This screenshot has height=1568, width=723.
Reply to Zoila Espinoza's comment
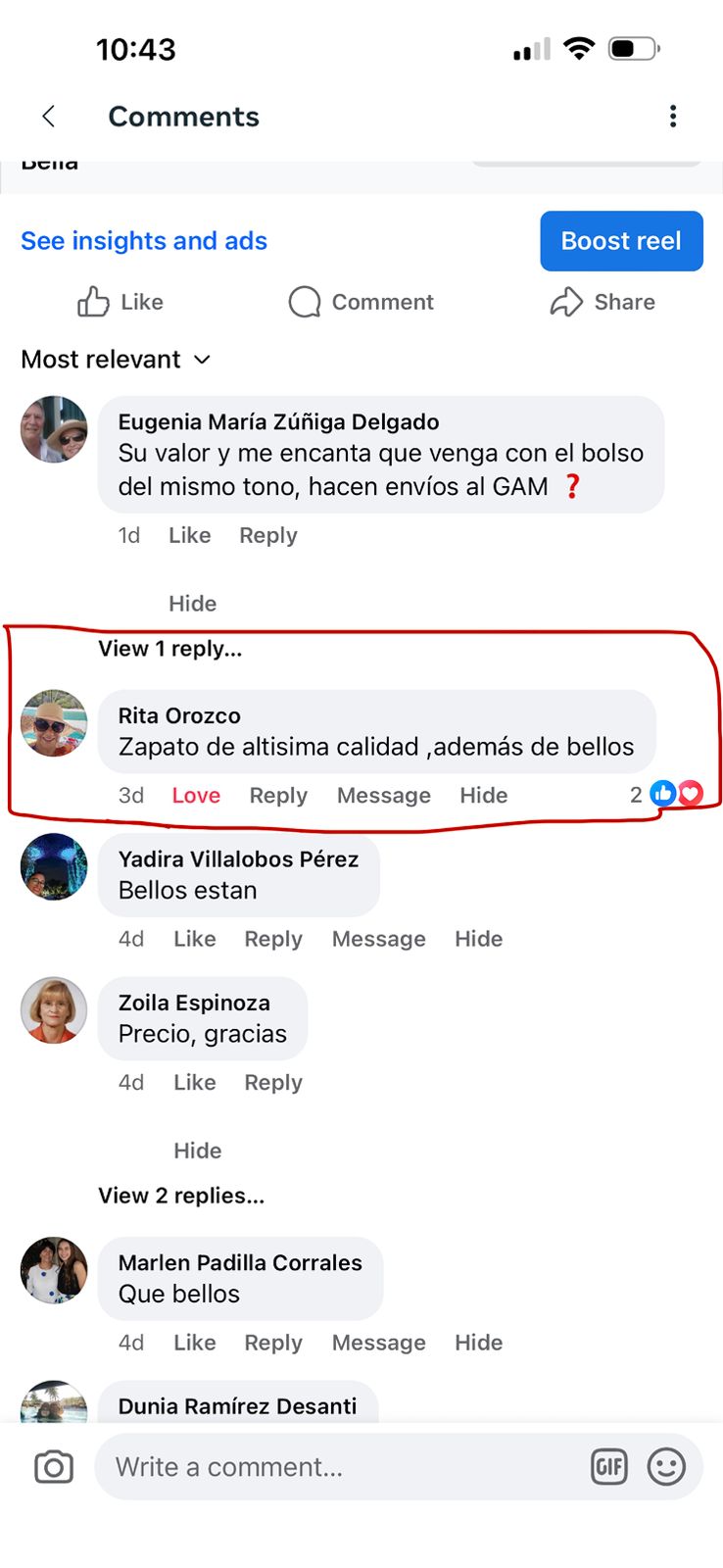tap(272, 1083)
